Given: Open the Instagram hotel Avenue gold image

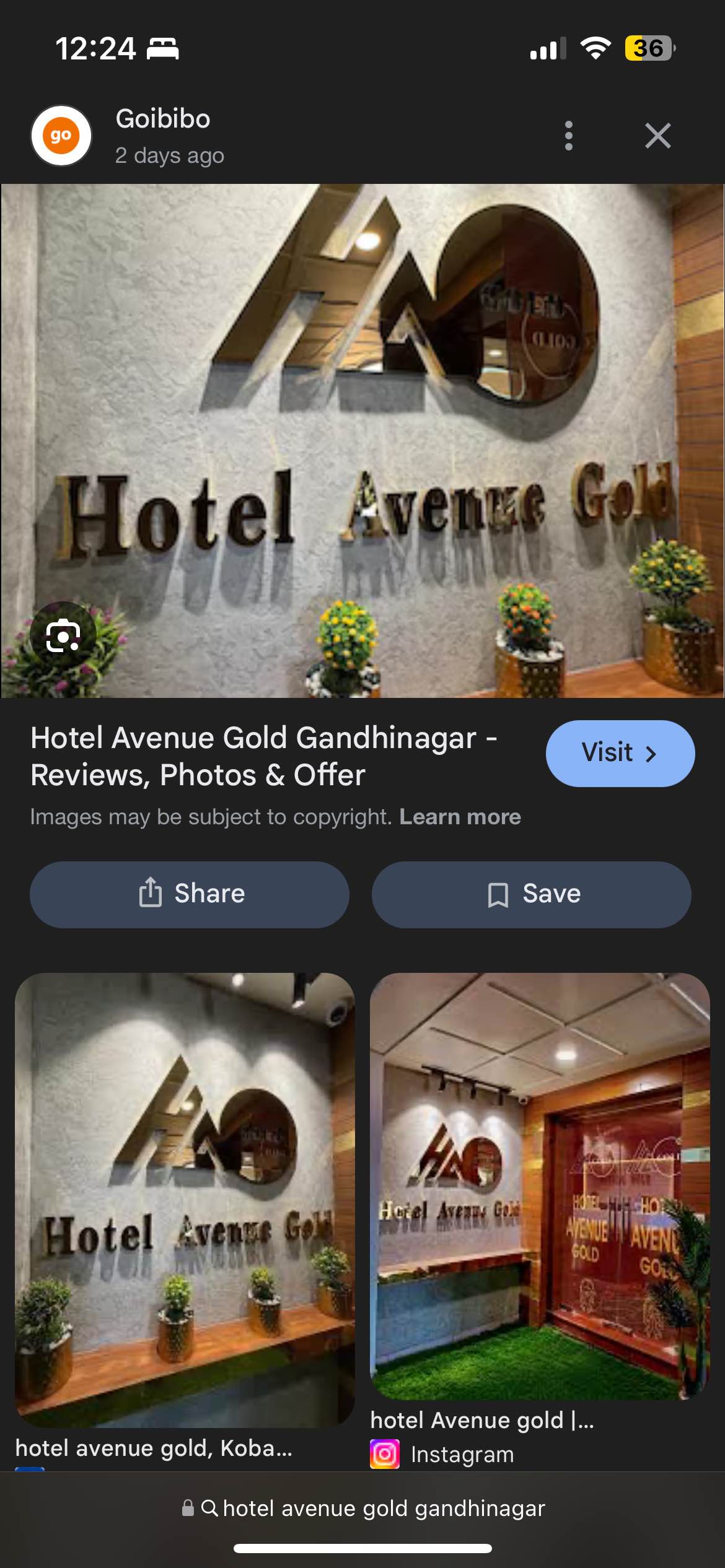Looking at the screenshot, I should point(539,1186).
